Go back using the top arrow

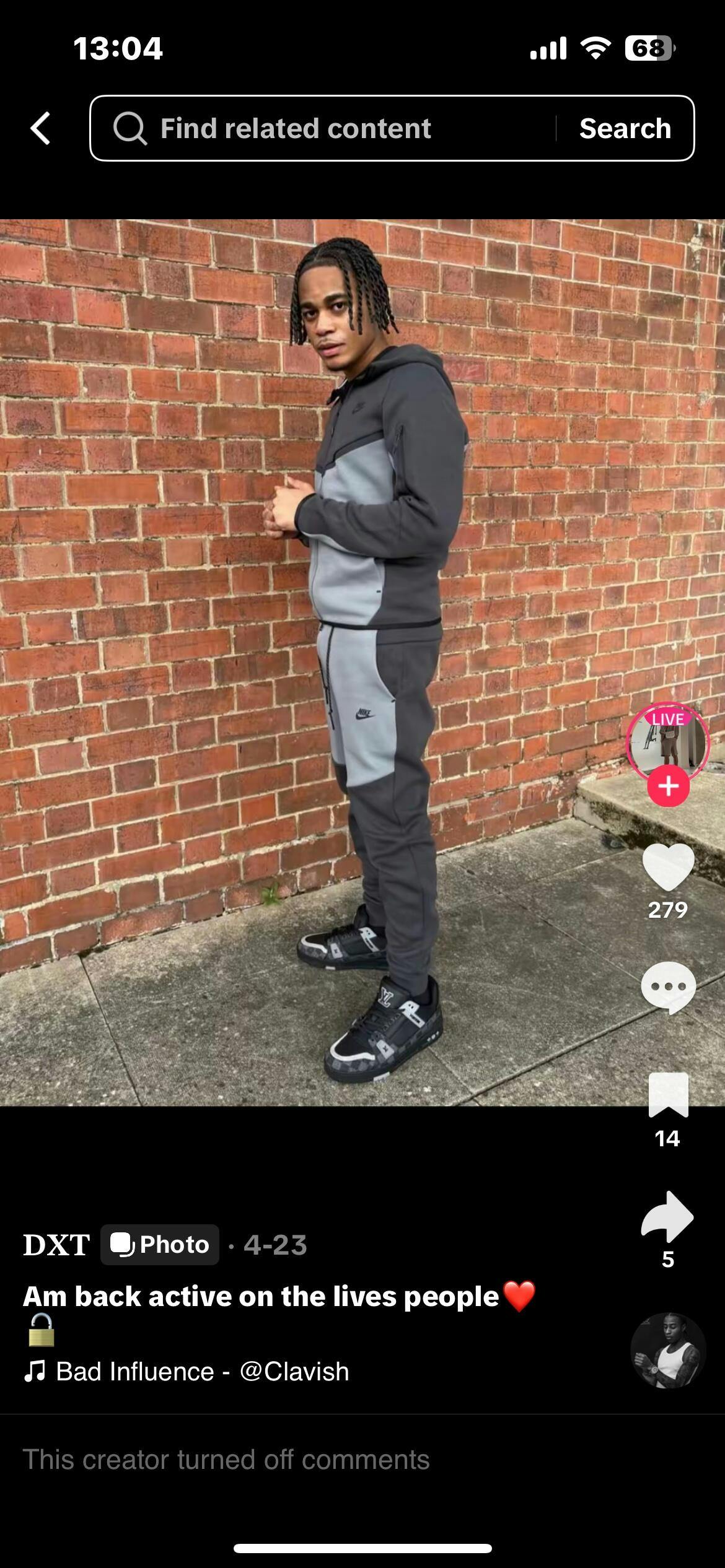(x=41, y=129)
